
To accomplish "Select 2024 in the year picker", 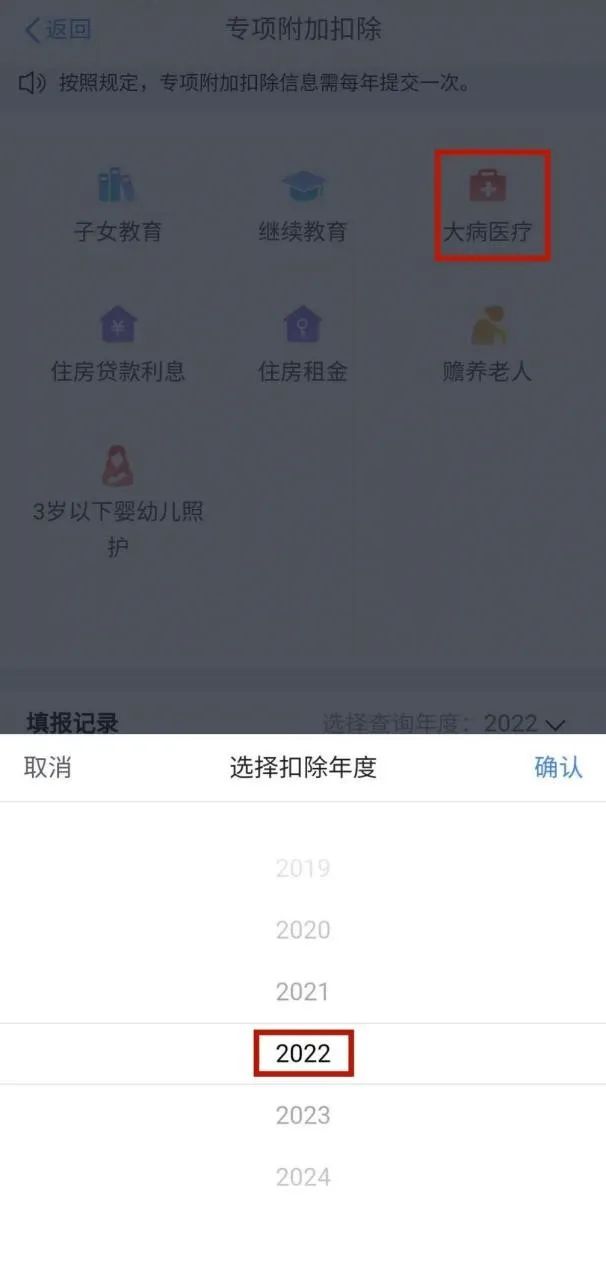I will click(x=303, y=1177).
